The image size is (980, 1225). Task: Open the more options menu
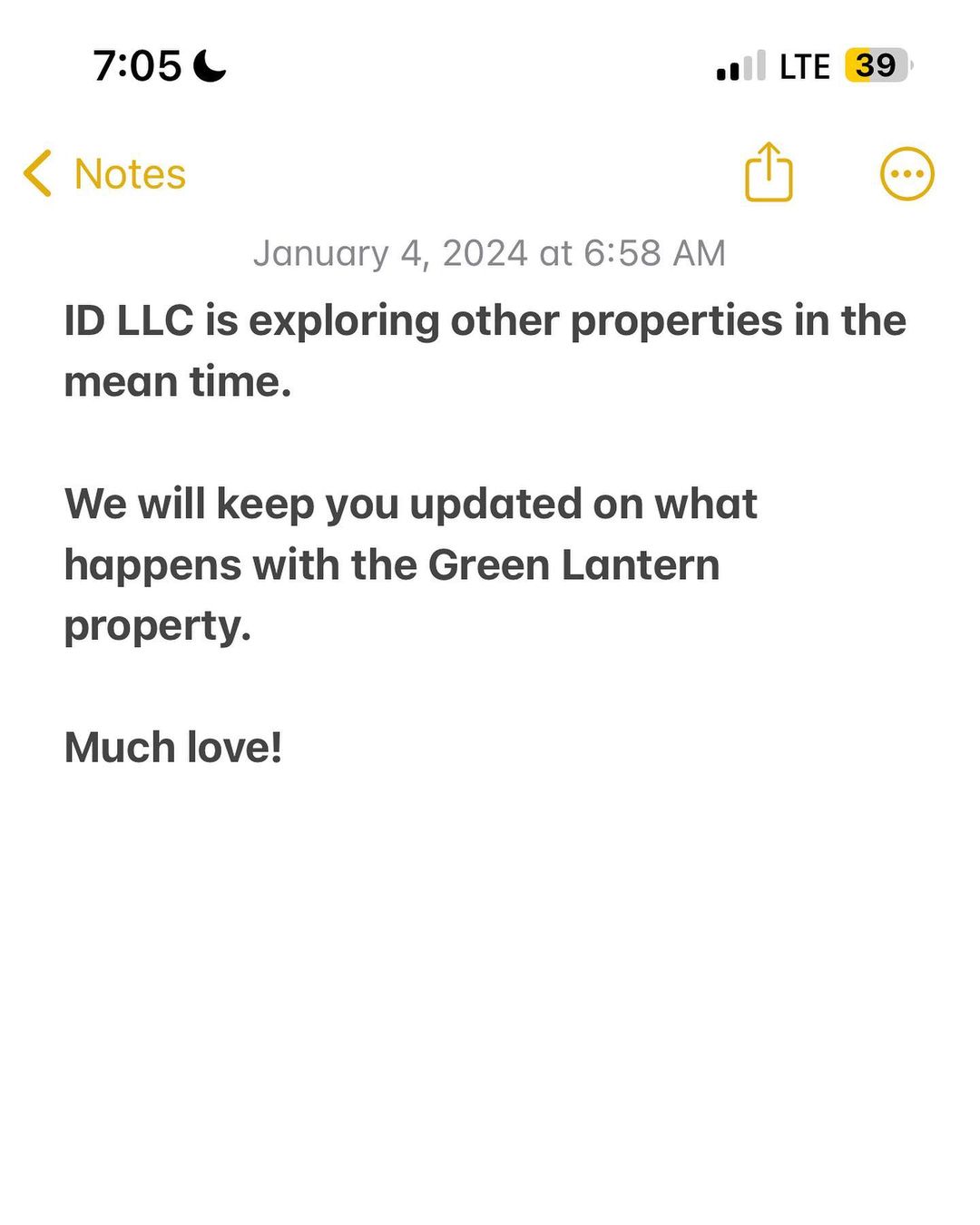pyautogui.click(x=906, y=173)
